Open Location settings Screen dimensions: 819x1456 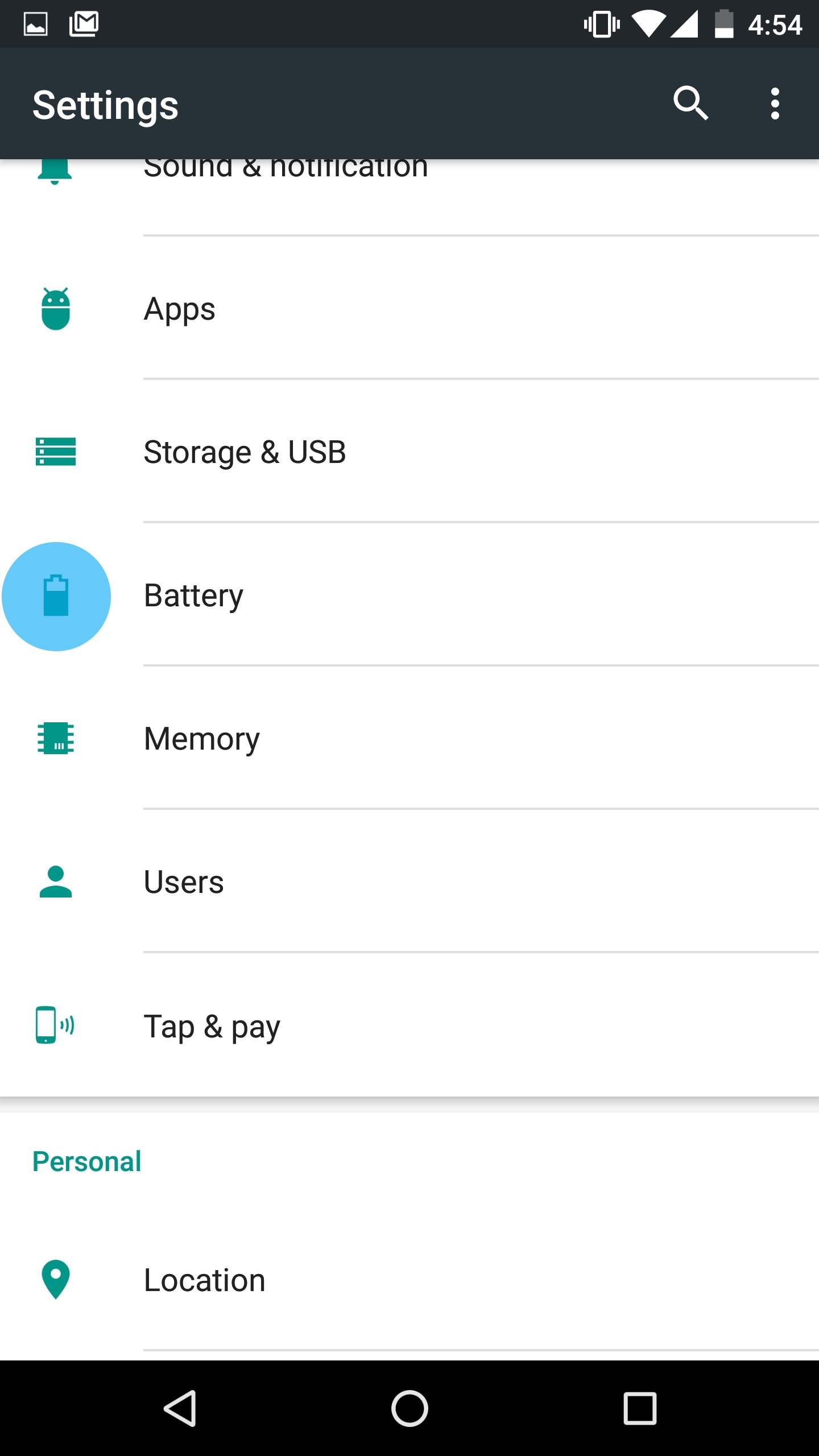[409, 1280]
